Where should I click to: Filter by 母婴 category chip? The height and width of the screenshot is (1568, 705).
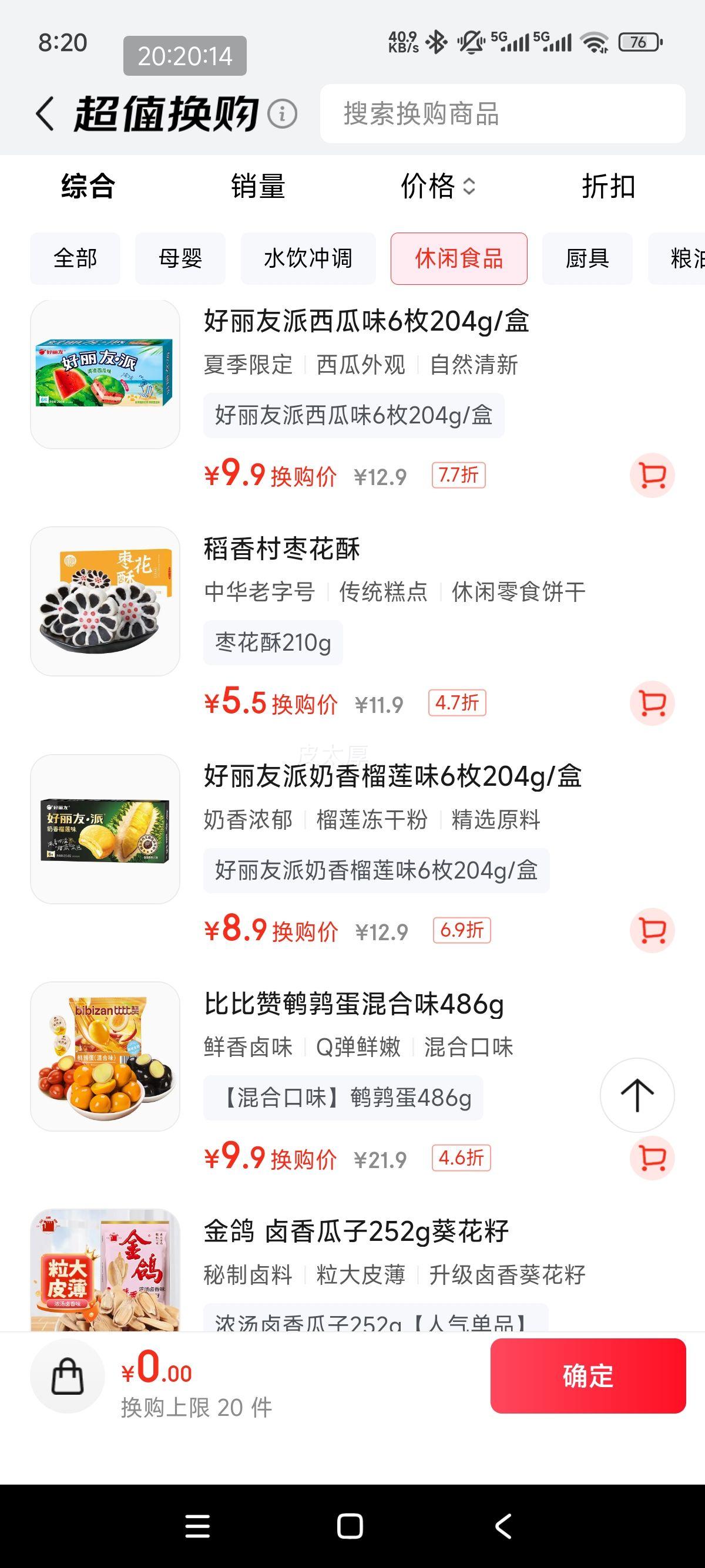coord(180,259)
